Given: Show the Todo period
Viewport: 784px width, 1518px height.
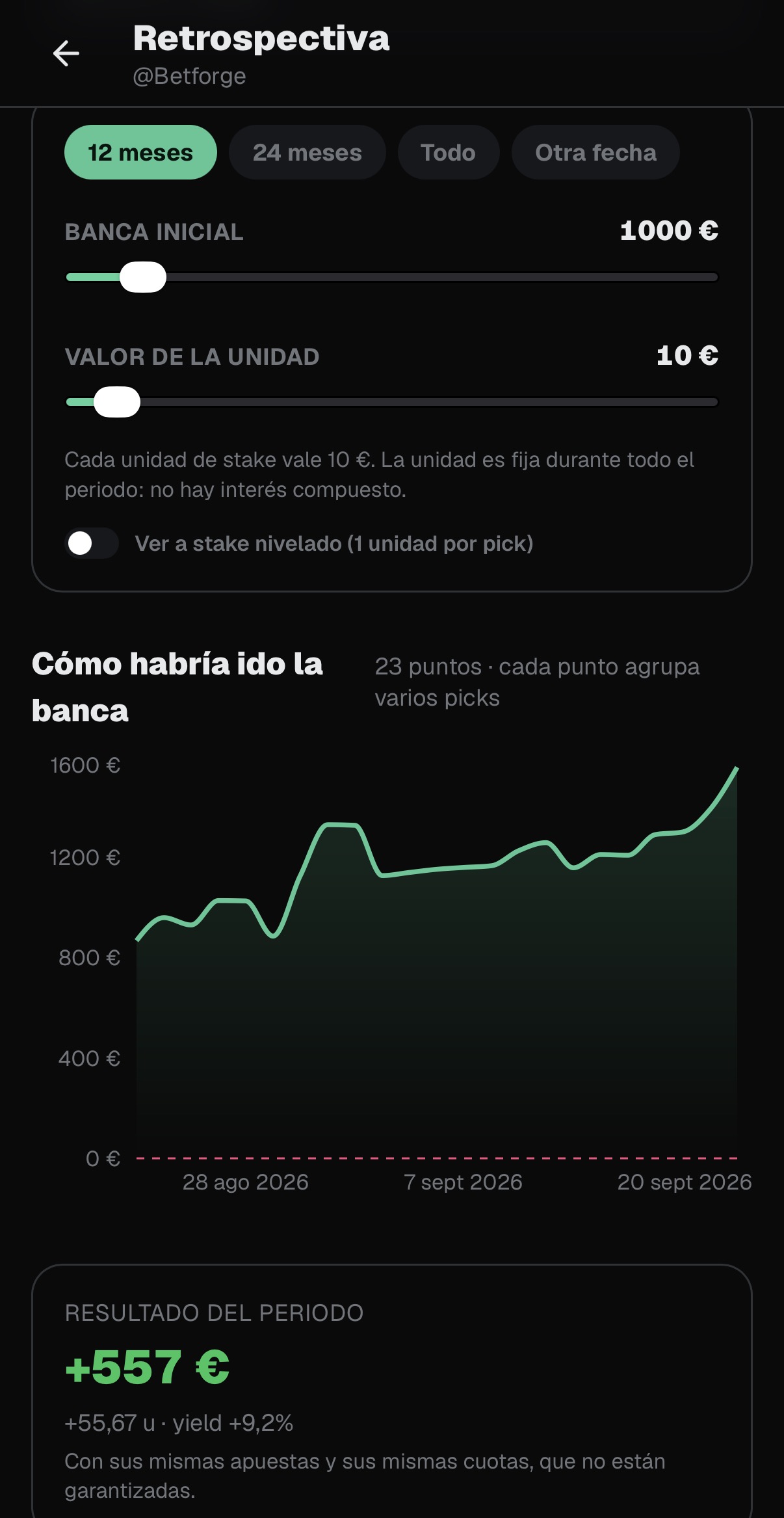Looking at the screenshot, I should tap(448, 153).
